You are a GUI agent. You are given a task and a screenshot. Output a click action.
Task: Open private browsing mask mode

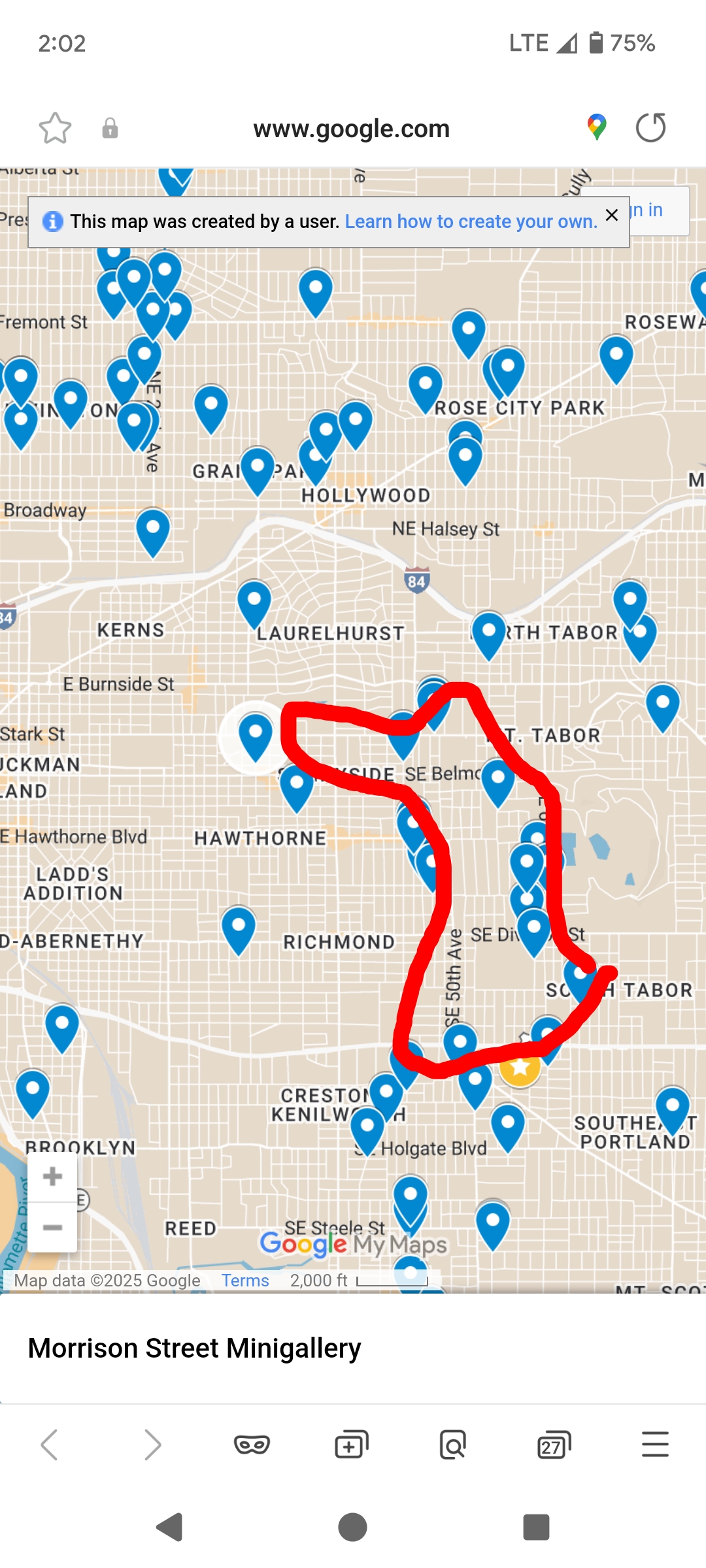pos(252,1444)
